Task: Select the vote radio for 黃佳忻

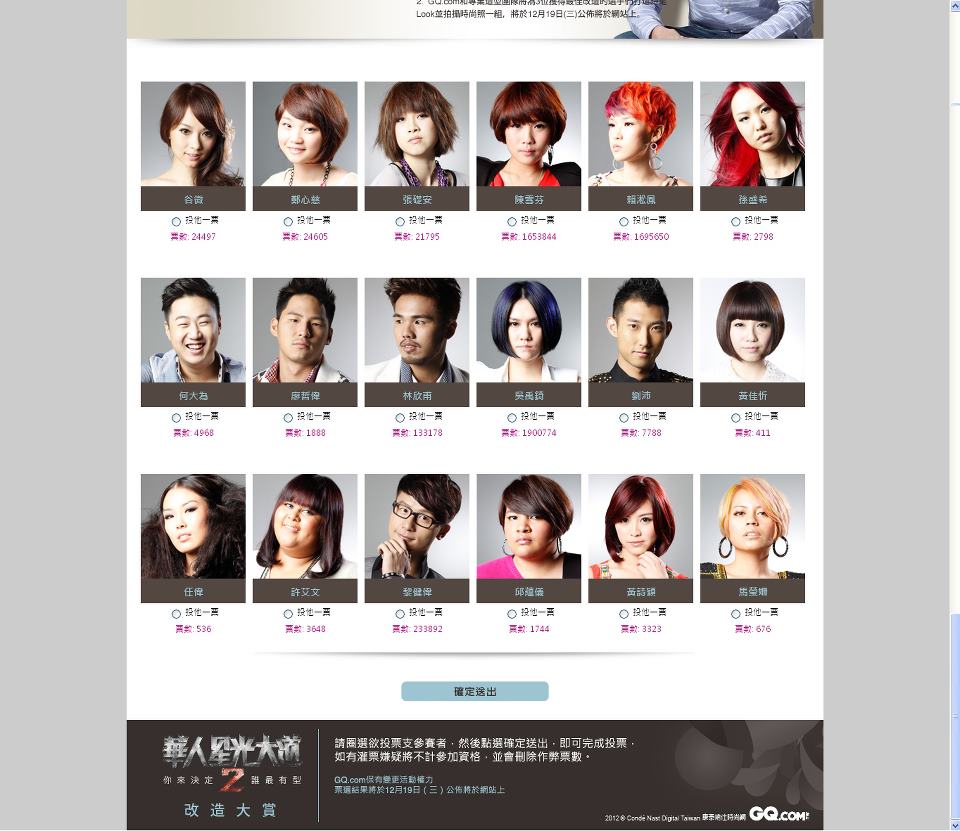Action: tap(736, 418)
